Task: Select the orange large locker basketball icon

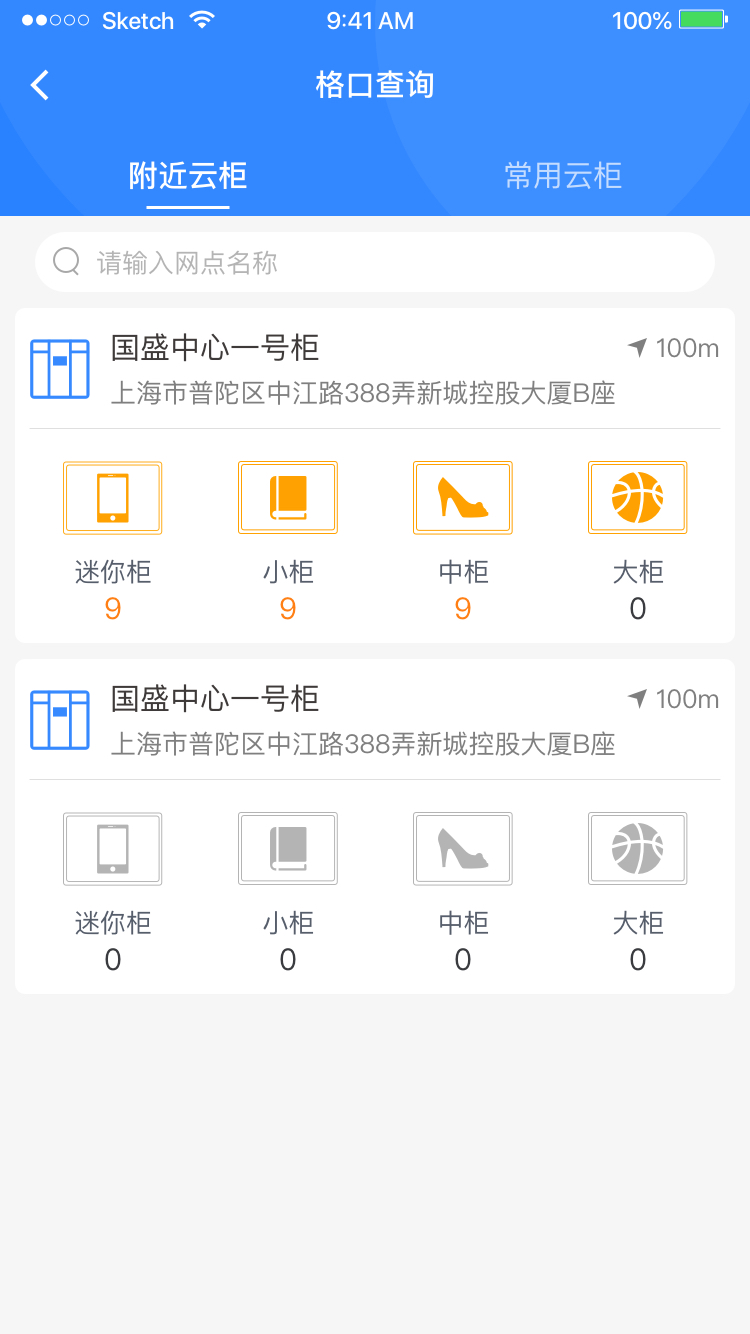Action: tap(637, 497)
